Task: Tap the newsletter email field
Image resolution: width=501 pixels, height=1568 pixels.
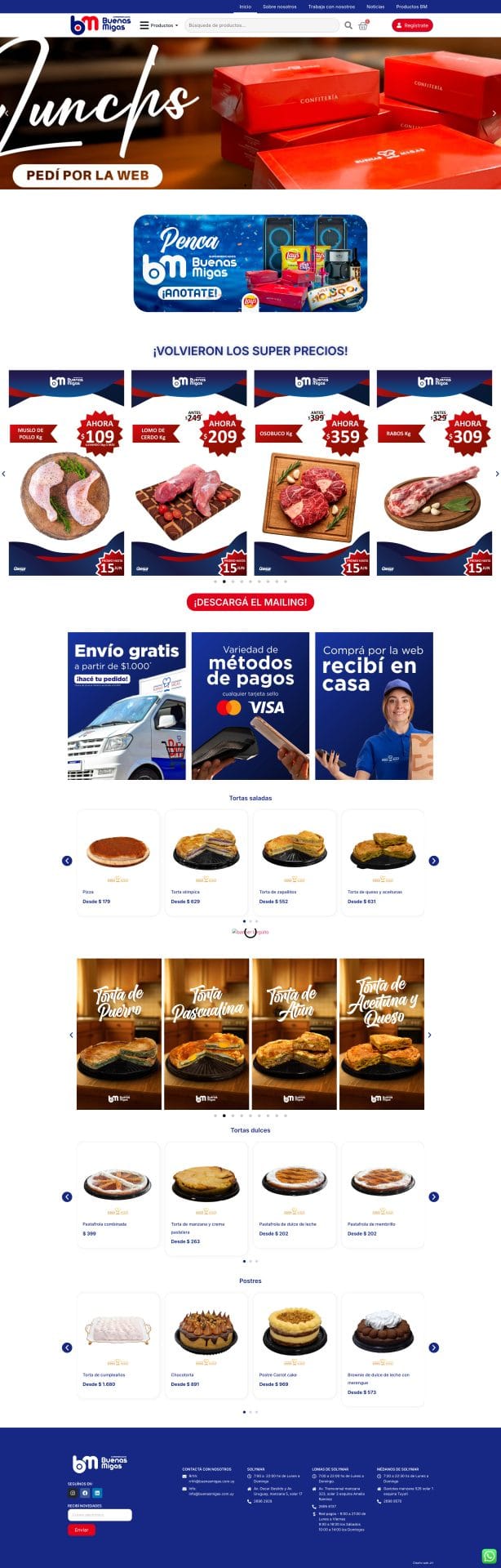Action: [x=100, y=1515]
